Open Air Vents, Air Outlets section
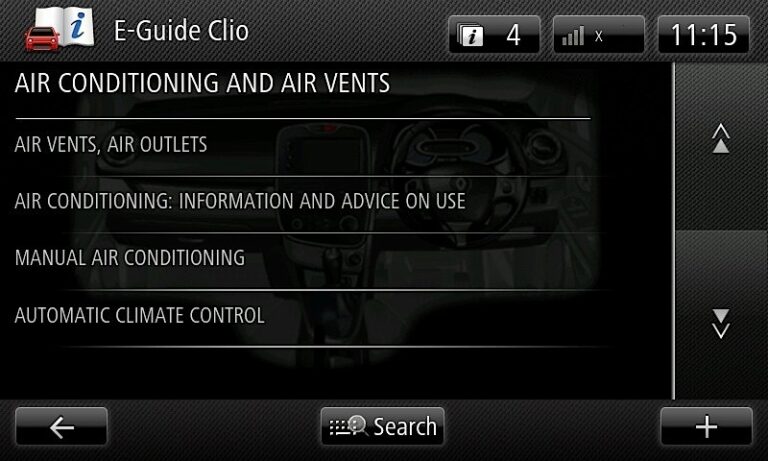Screen dimensions: 768x461 111,145
